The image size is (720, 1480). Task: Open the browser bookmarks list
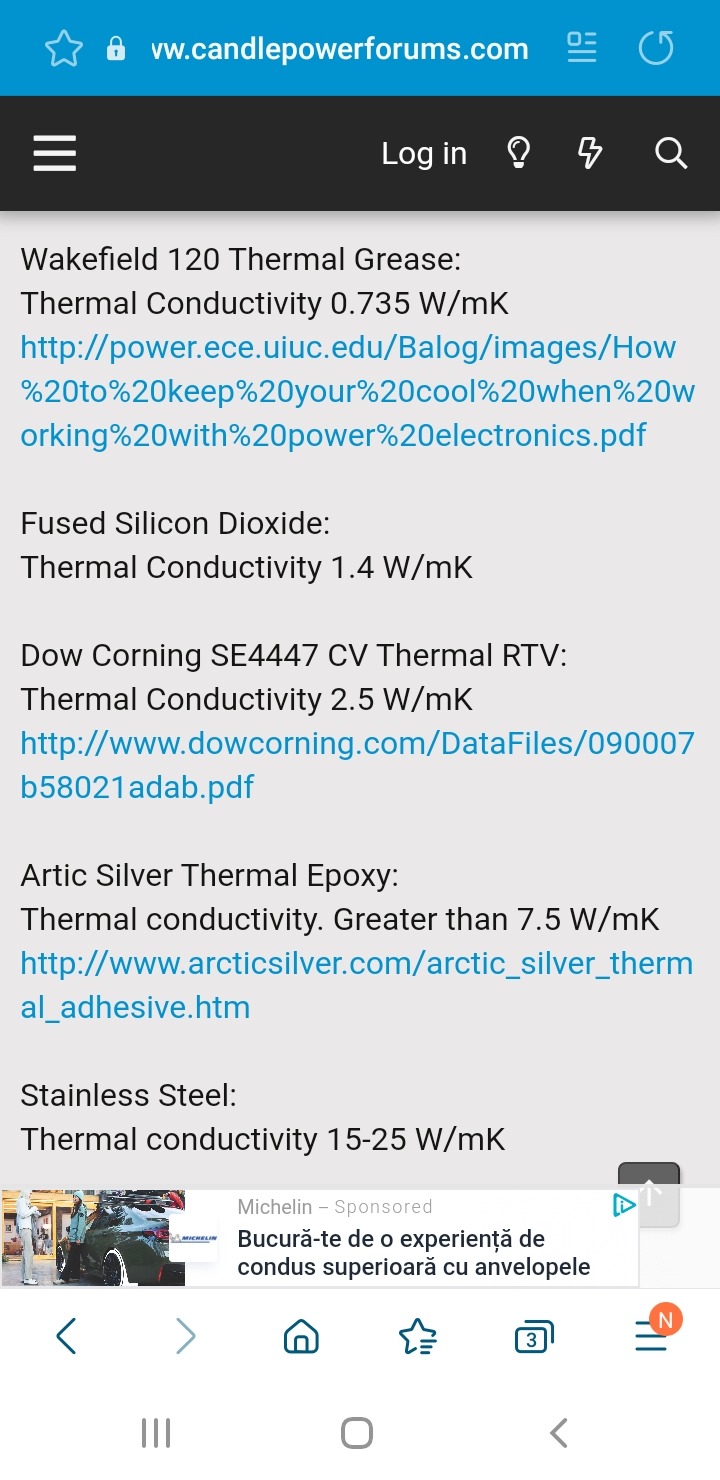tap(417, 1336)
